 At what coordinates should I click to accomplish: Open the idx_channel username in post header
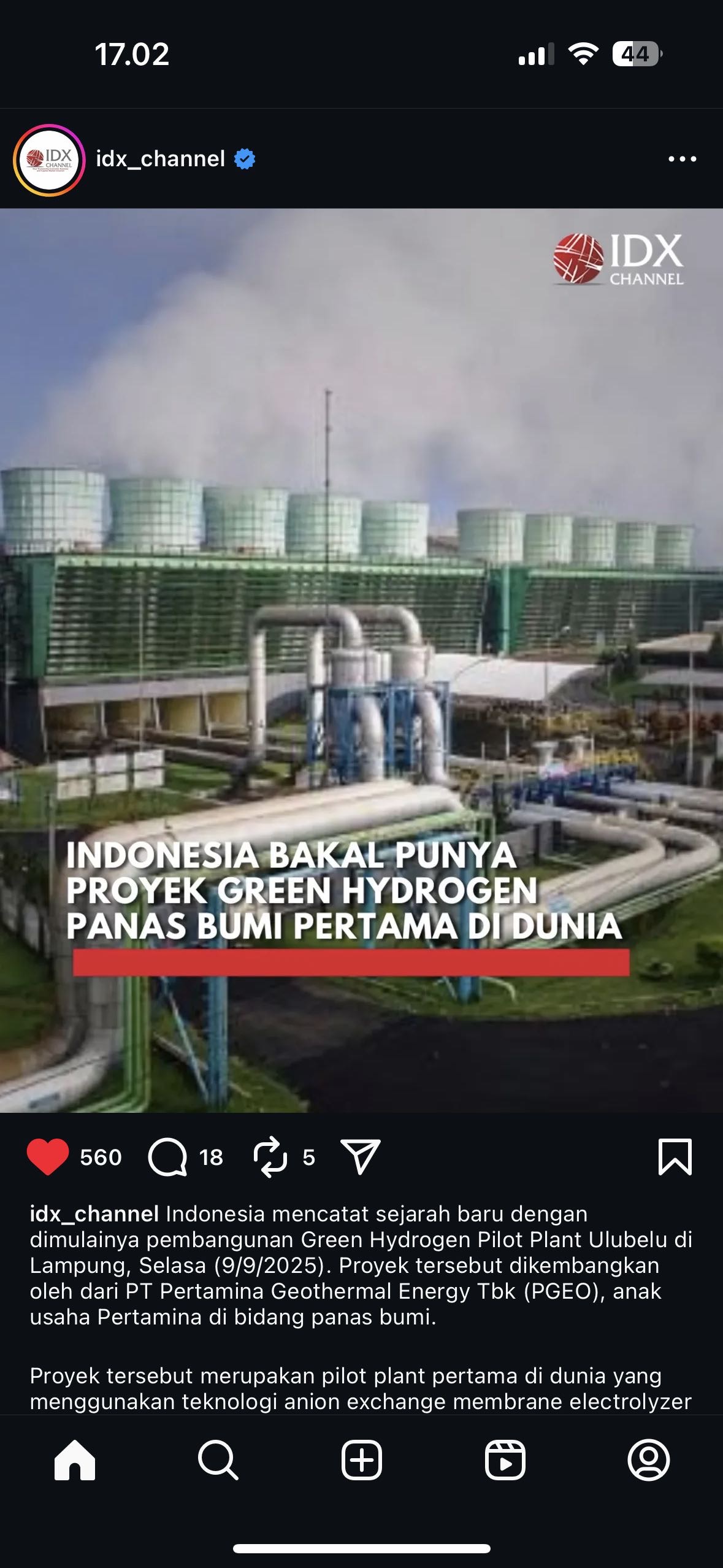click(x=161, y=159)
